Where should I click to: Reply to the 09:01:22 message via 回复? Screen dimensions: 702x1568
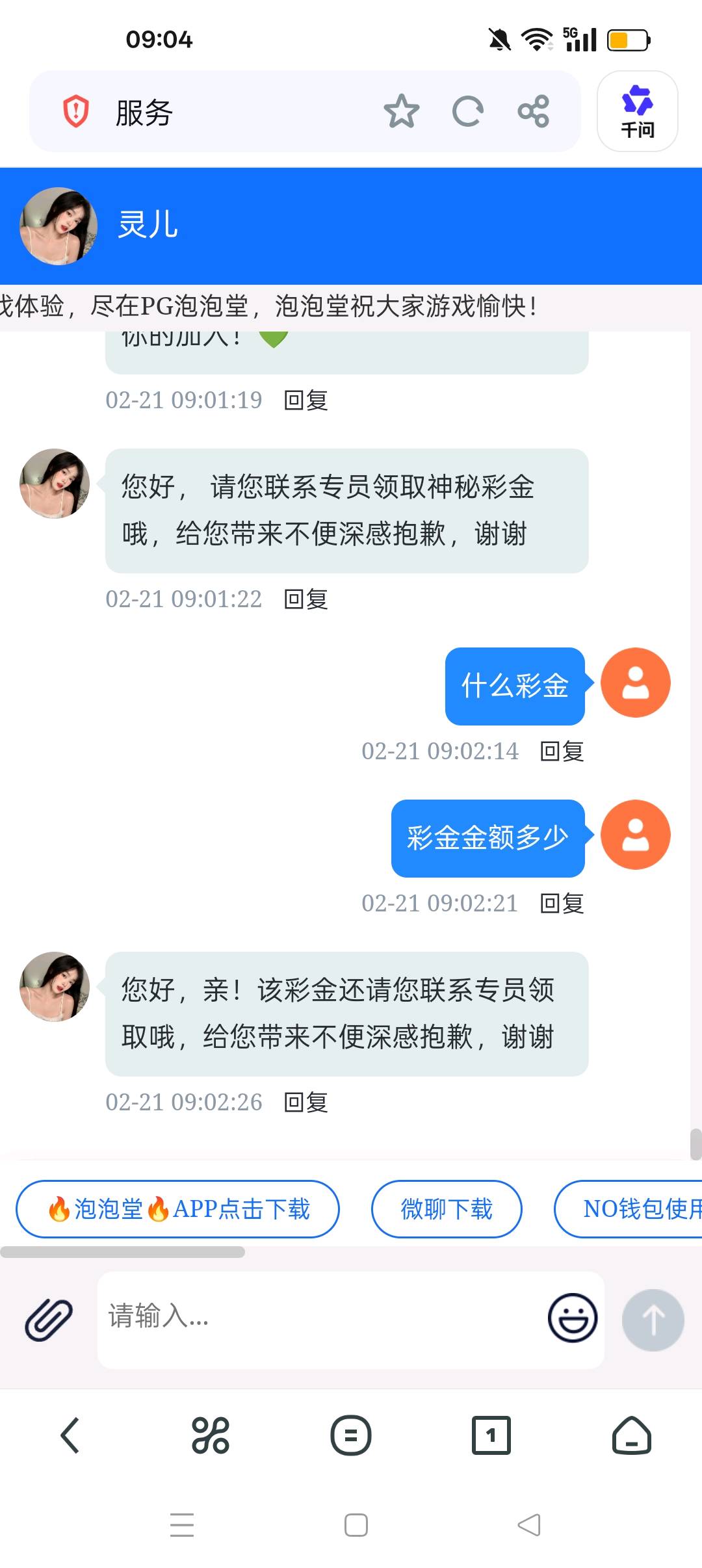click(x=304, y=599)
